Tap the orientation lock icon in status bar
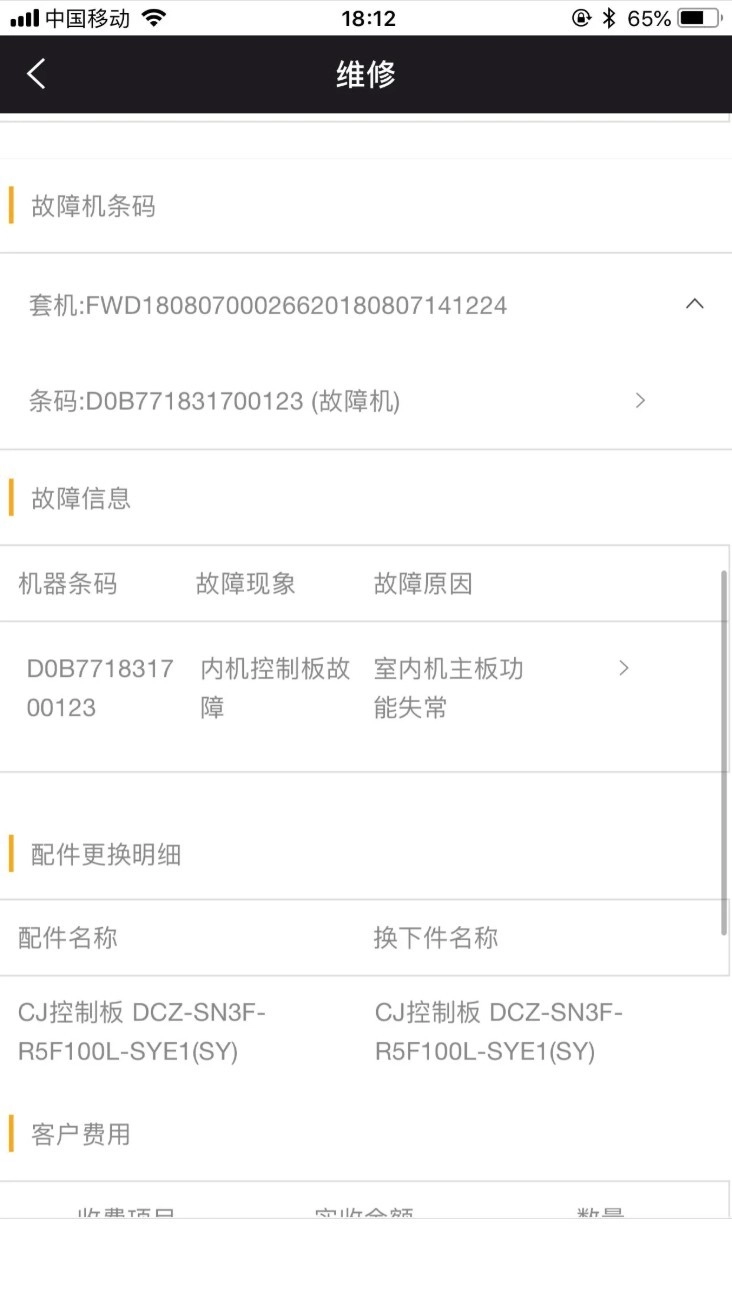 [x=583, y=16]
